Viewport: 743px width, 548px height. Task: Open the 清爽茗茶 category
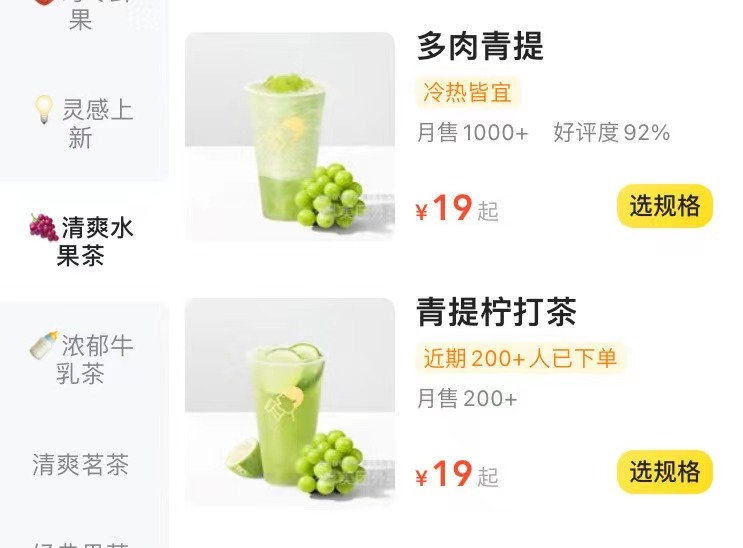click(81, 465)
